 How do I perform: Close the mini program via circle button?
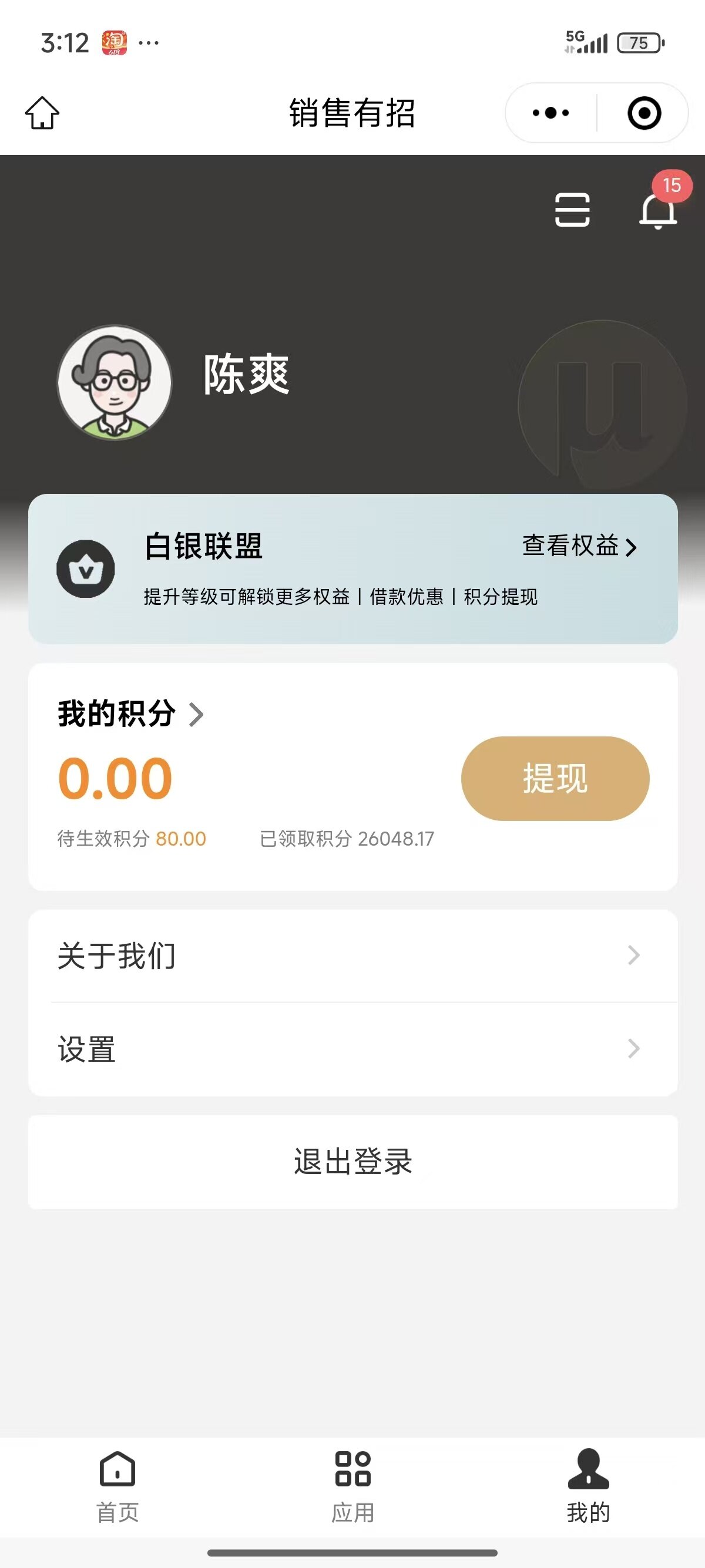[x=643, y=113]
